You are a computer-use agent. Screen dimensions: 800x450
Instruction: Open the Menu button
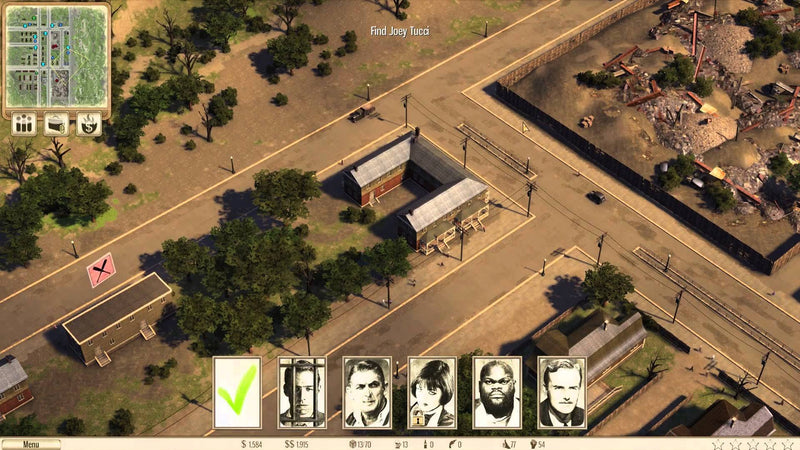[x=30, y=444]
